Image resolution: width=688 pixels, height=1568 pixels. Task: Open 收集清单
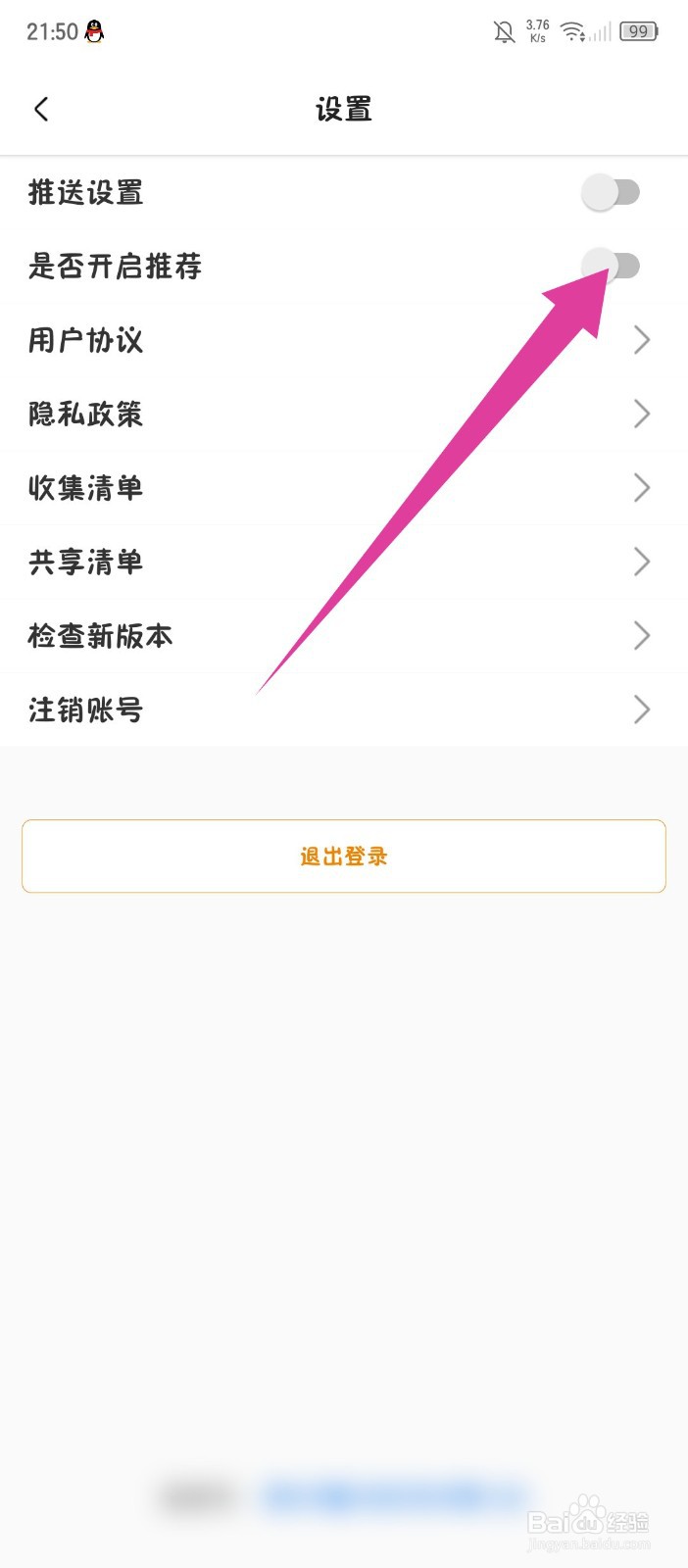(x=344, y=487)
